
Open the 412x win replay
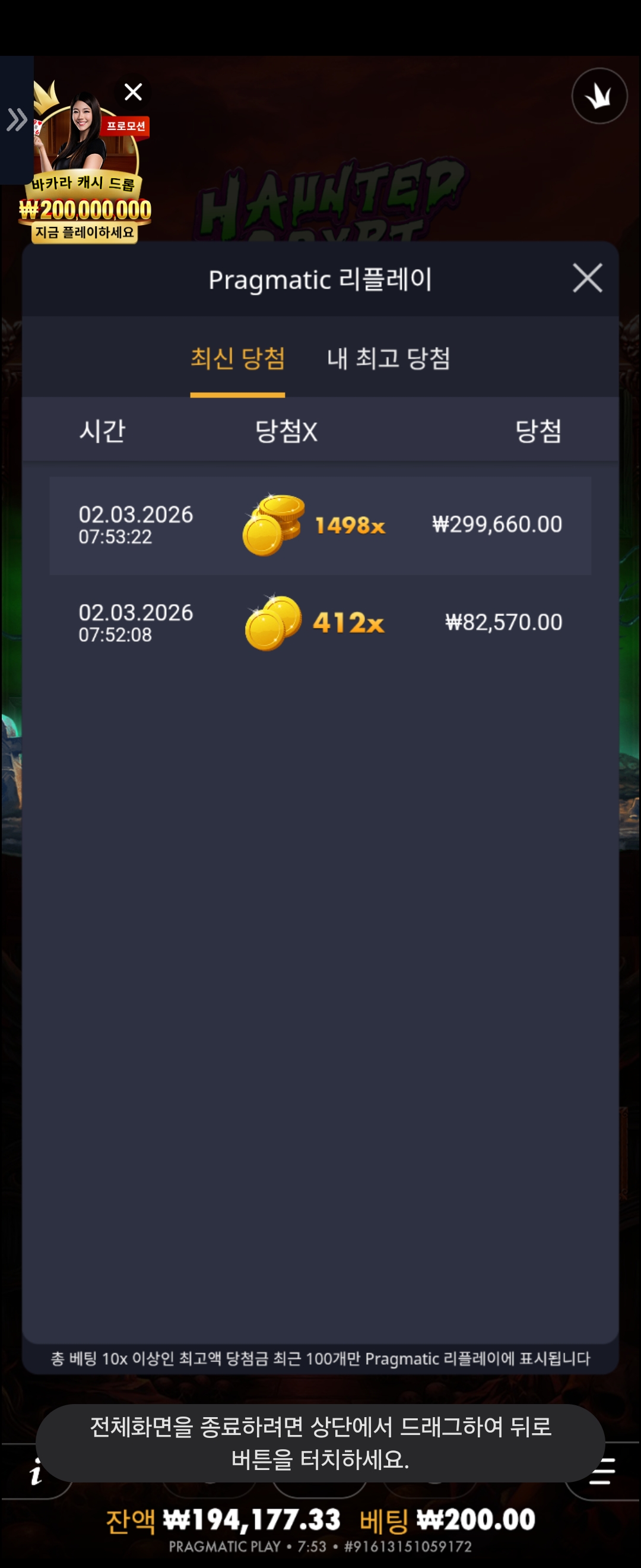(x=320, y=622)
